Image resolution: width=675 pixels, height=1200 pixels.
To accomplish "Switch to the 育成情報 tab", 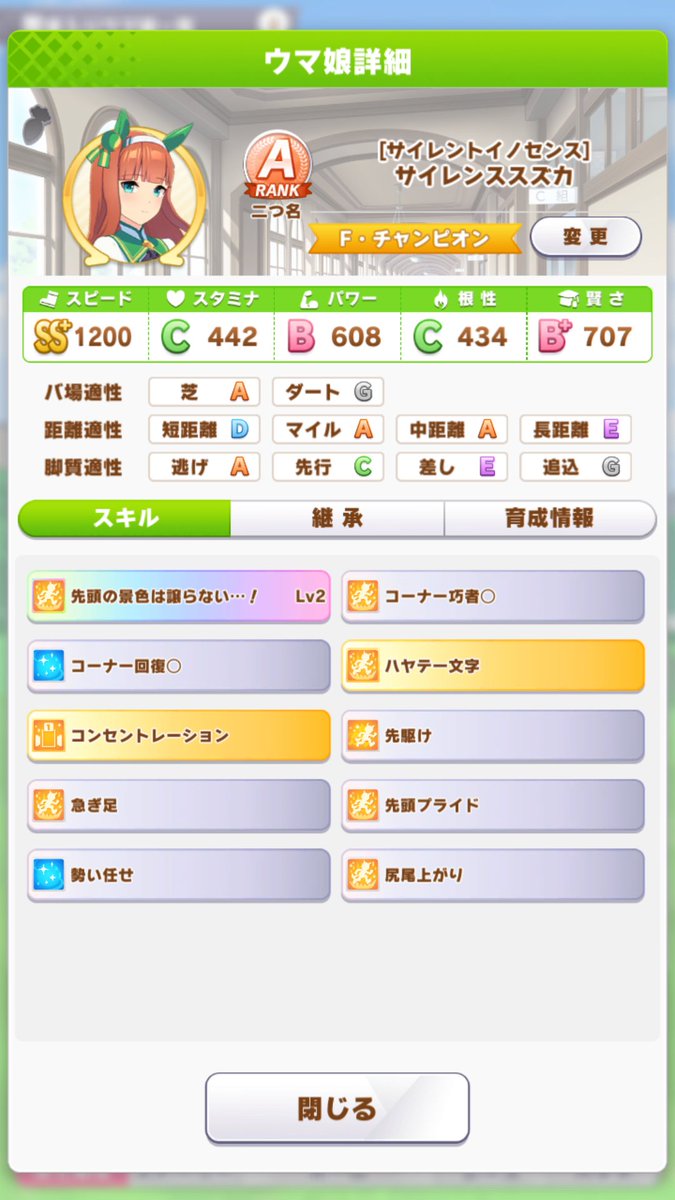I will 549,518.
